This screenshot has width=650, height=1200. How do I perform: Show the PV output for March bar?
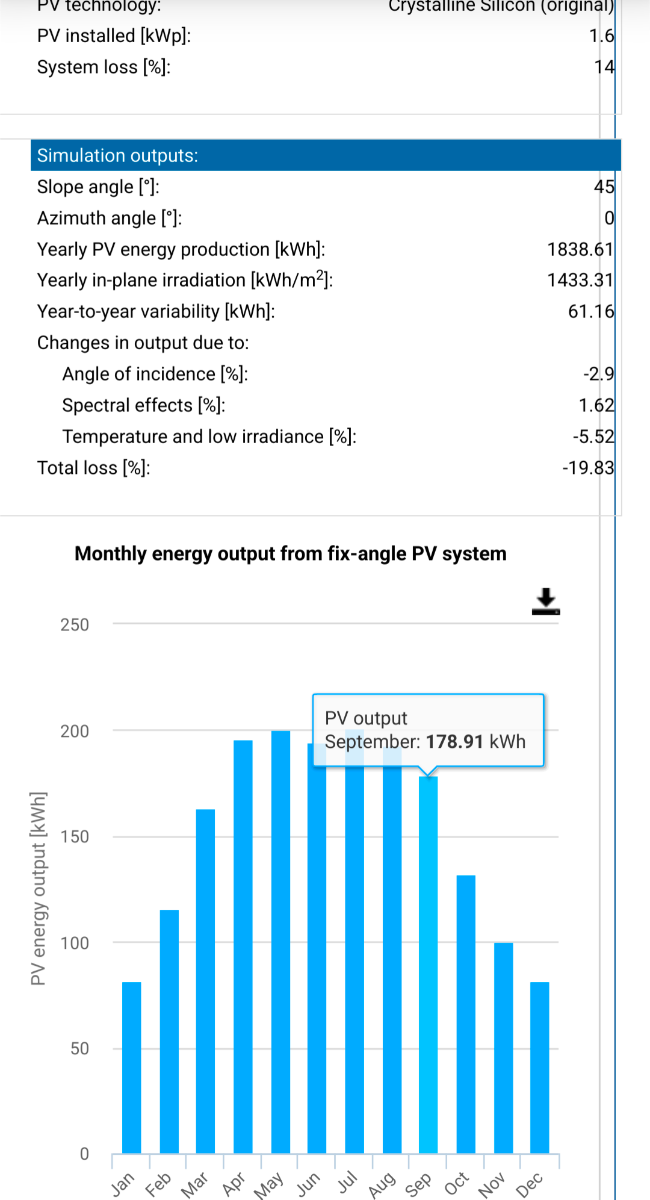[206, 980]
